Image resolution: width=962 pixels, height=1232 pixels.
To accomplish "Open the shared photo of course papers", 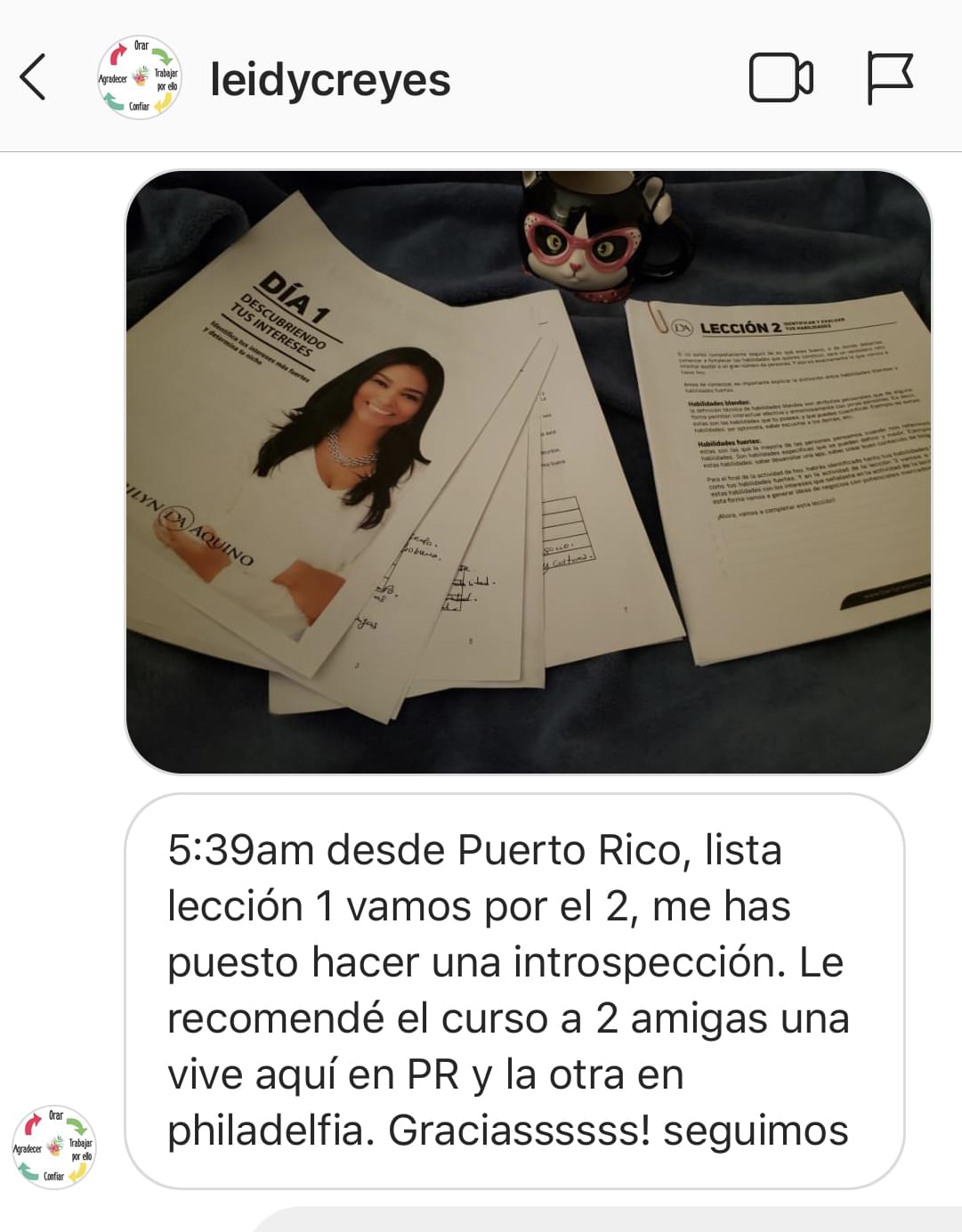I will [x=529, y=472].
